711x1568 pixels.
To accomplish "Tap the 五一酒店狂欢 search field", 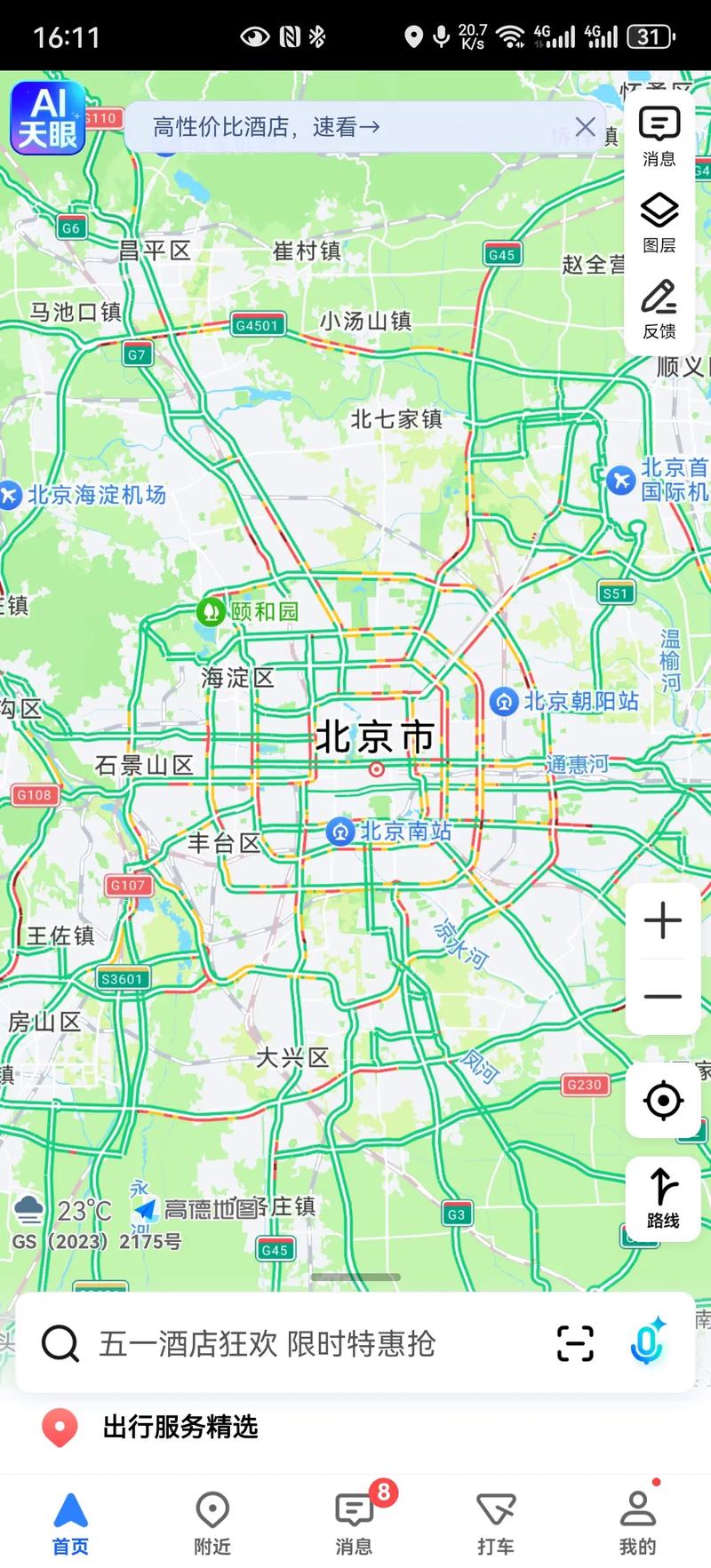I will pyautogui.click(x=267, y=1345).
